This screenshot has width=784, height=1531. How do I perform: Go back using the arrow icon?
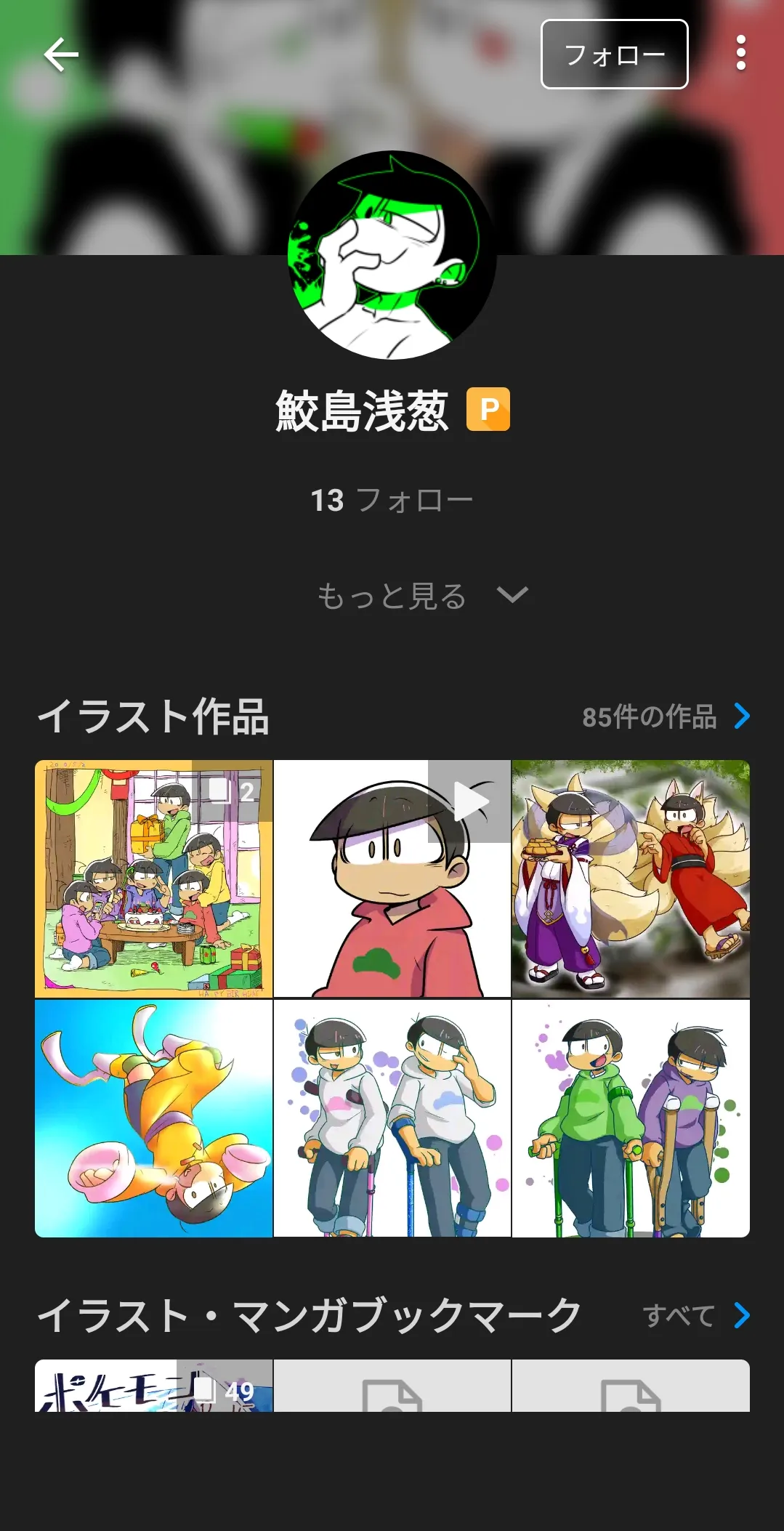(x=61, y=54)
